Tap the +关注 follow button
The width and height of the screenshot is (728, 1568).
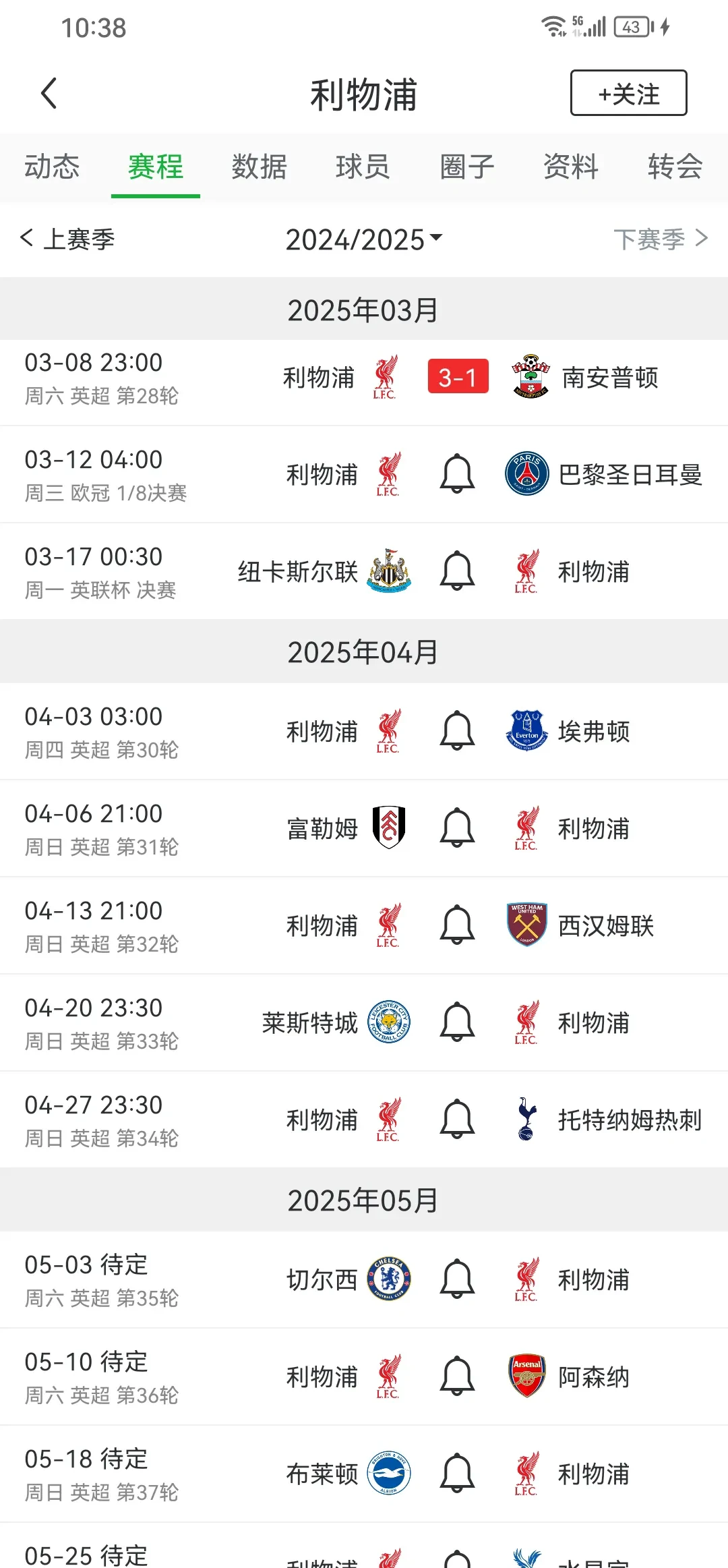point(628,93)
